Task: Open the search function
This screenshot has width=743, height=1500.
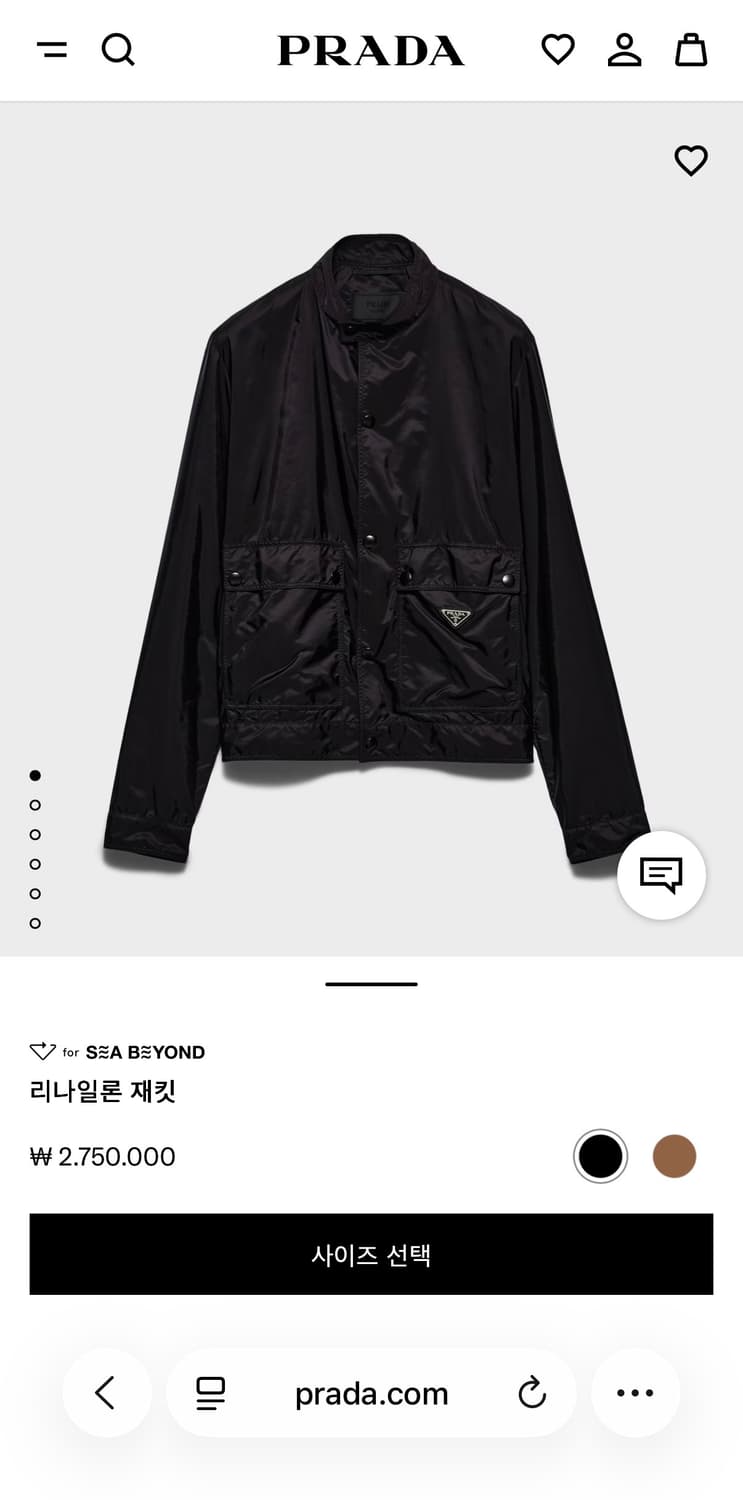Action: [x=119, y=50]
